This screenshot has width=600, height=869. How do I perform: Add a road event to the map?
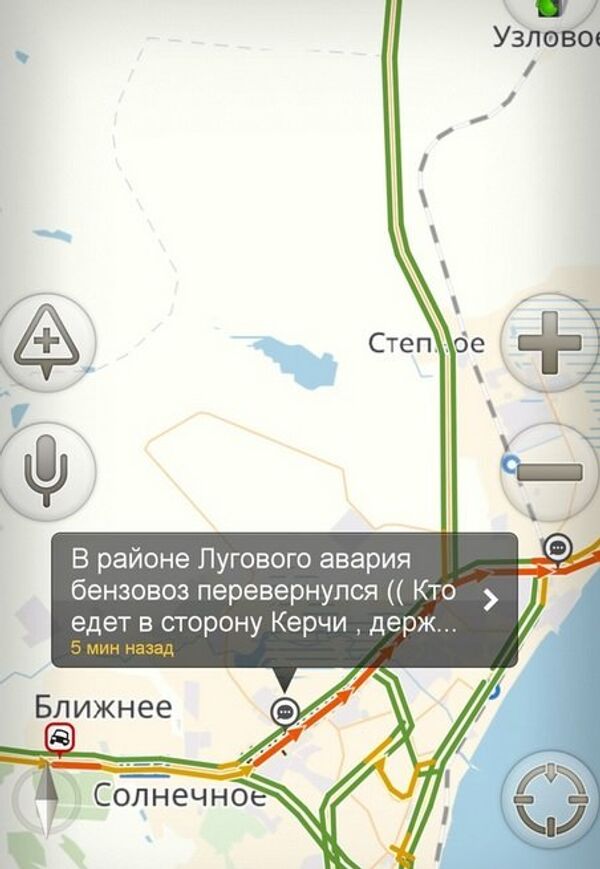[x=47, y=342]
